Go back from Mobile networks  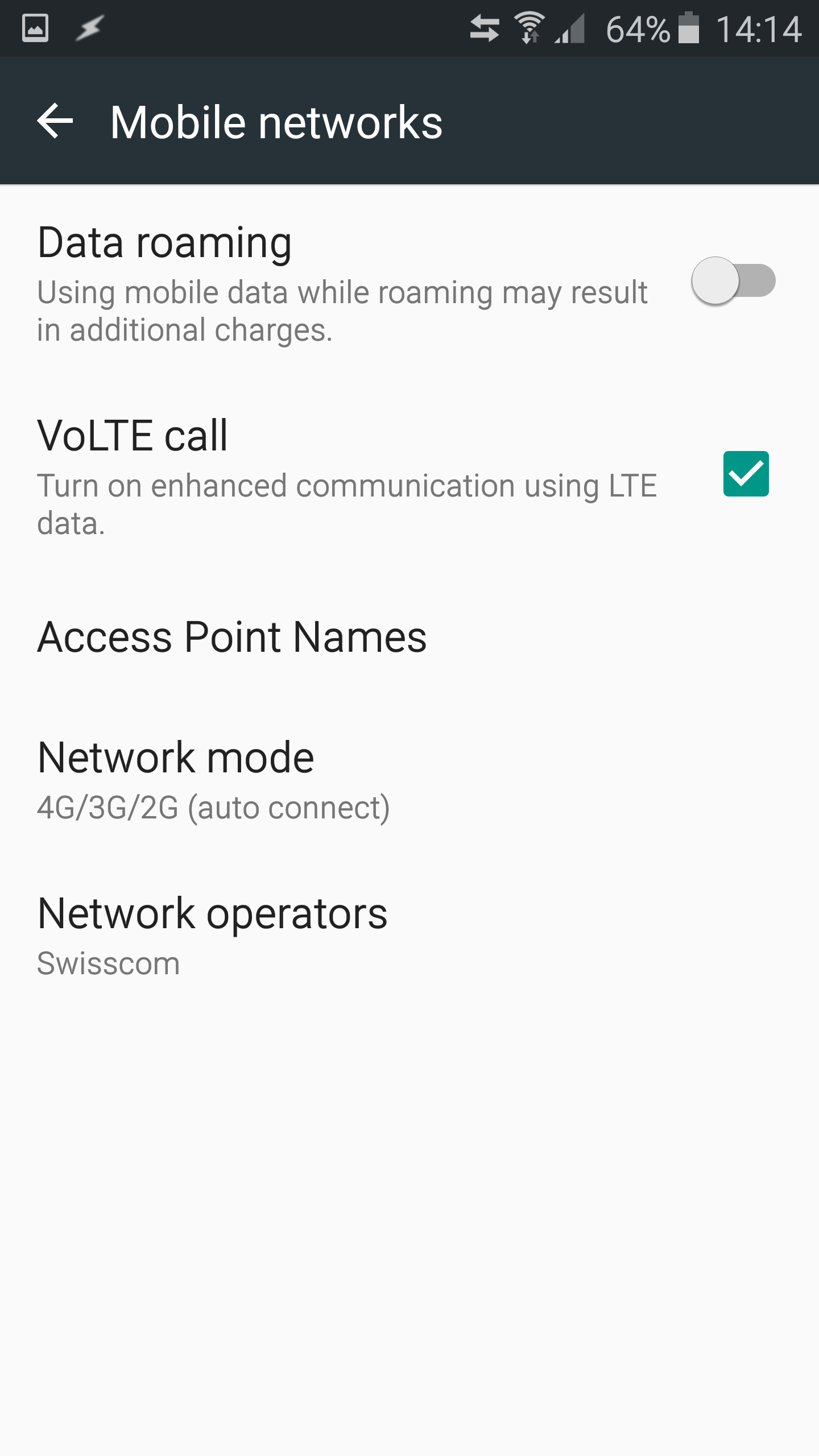55,121
